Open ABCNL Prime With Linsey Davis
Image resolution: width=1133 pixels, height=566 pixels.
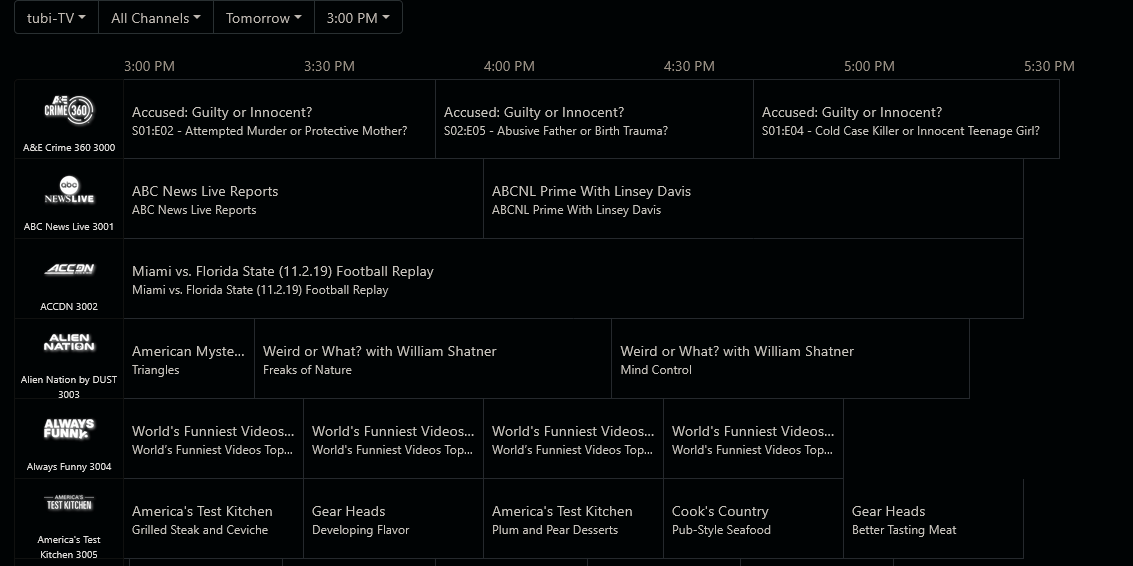(752, 199)
